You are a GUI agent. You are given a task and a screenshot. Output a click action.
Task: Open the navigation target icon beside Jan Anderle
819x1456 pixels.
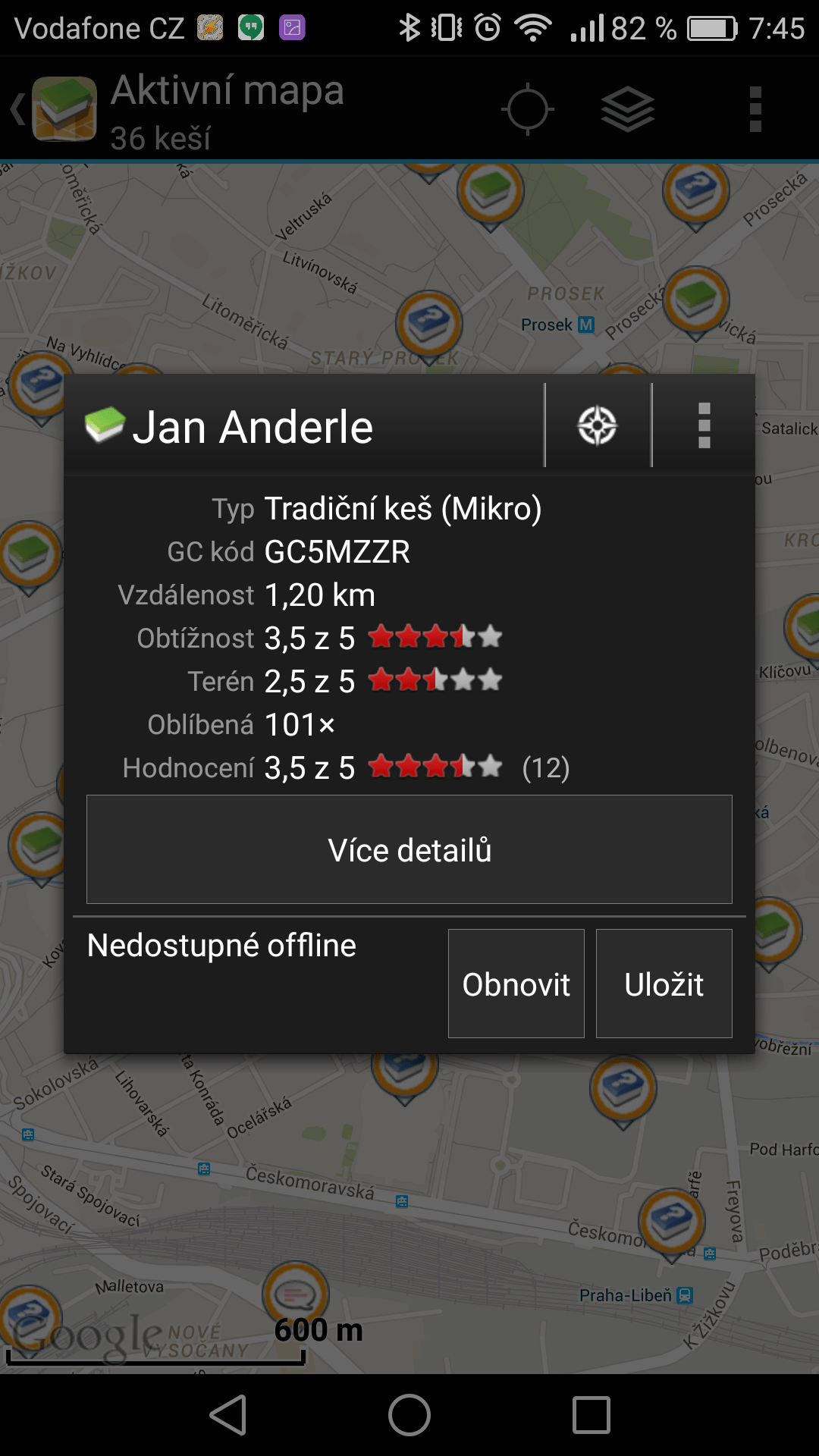598,425
